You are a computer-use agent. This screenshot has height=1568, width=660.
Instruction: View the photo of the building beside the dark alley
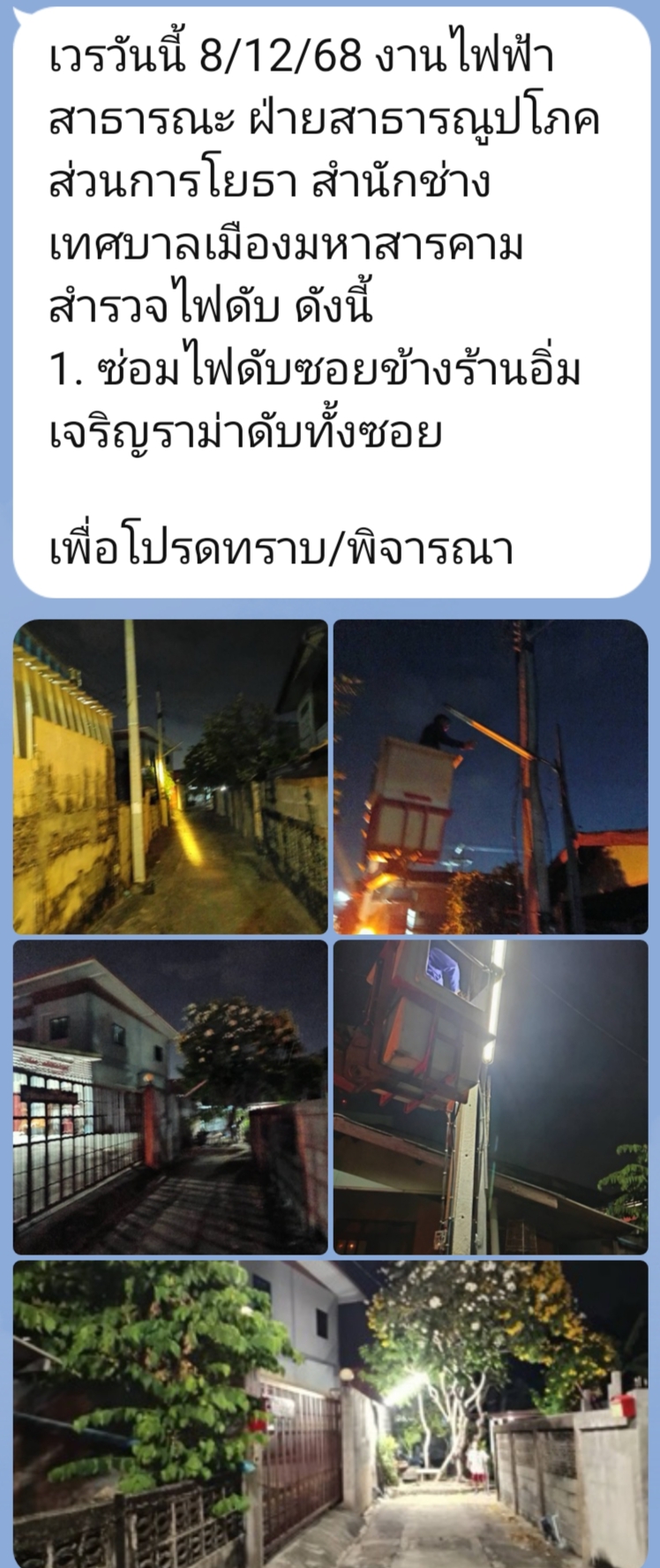(169, 1097)
